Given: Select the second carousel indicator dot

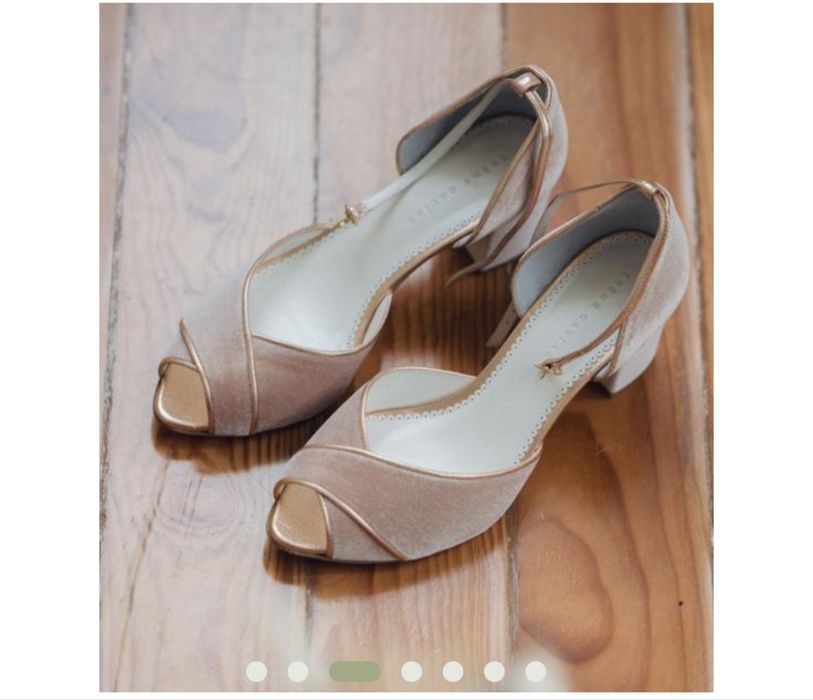Looking at the screenshot, I should coord(298,671).
